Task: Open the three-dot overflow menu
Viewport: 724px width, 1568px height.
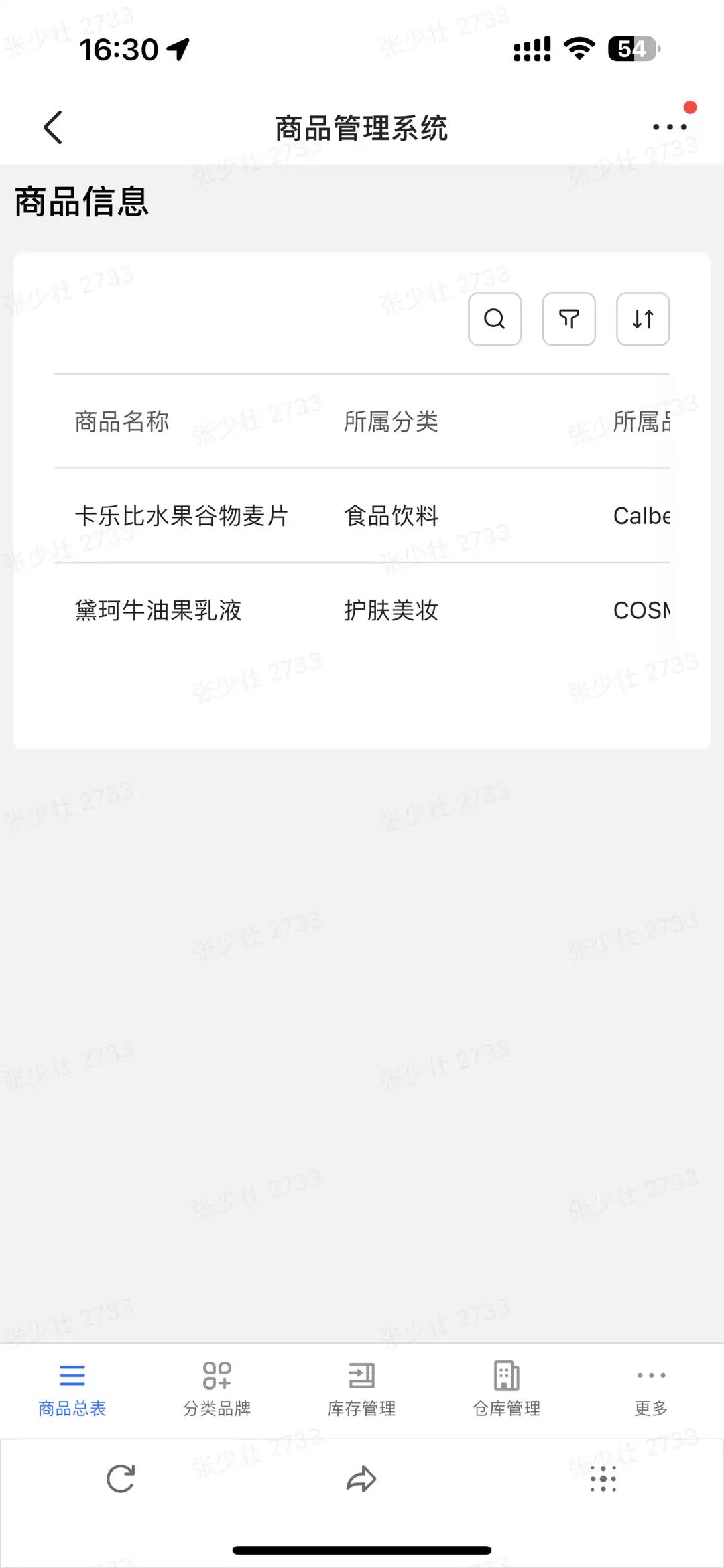Action: pyautogui.click(x=670, y=127)
